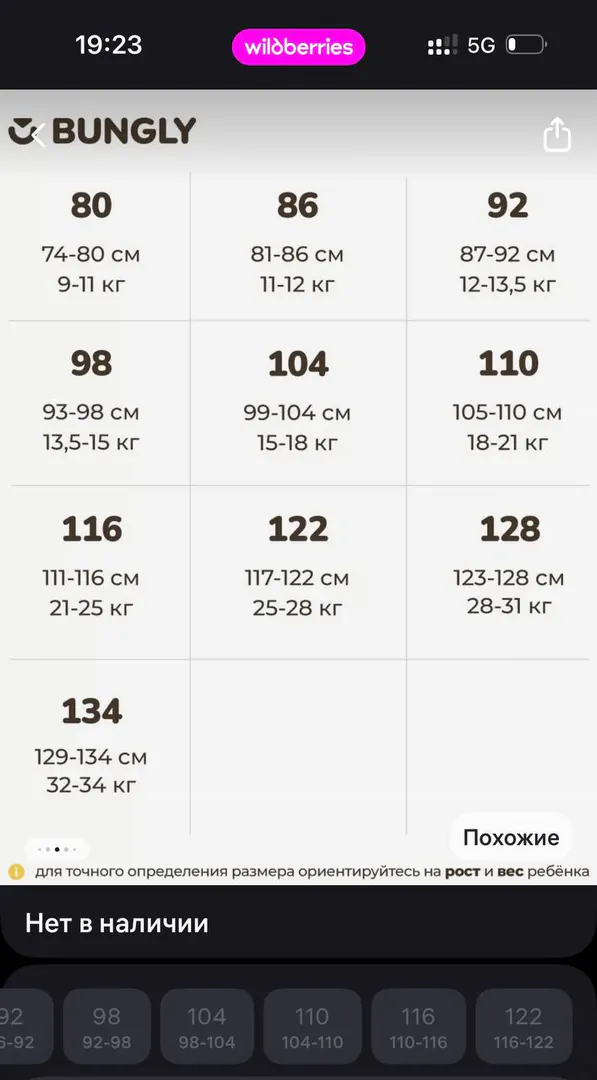Choose size 122 chip
The width and height of the screenshot is (597, 1080).
(x=523, y=1028)
